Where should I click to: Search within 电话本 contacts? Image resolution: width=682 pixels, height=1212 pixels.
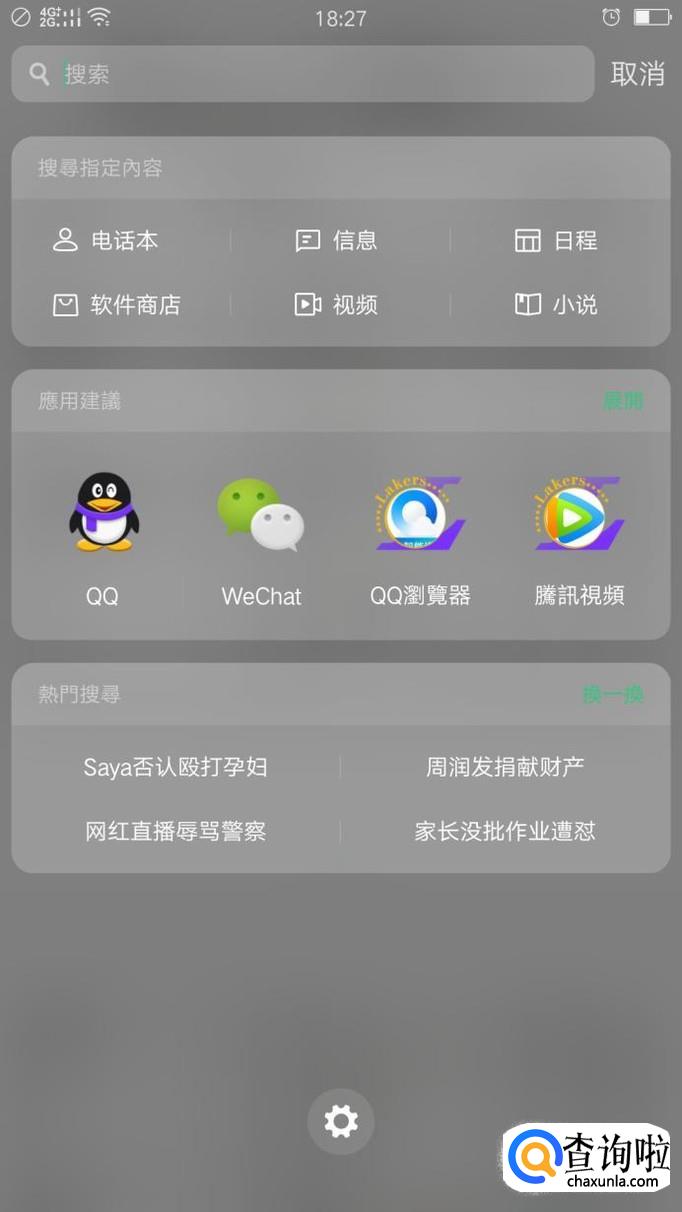pos(106,241)
